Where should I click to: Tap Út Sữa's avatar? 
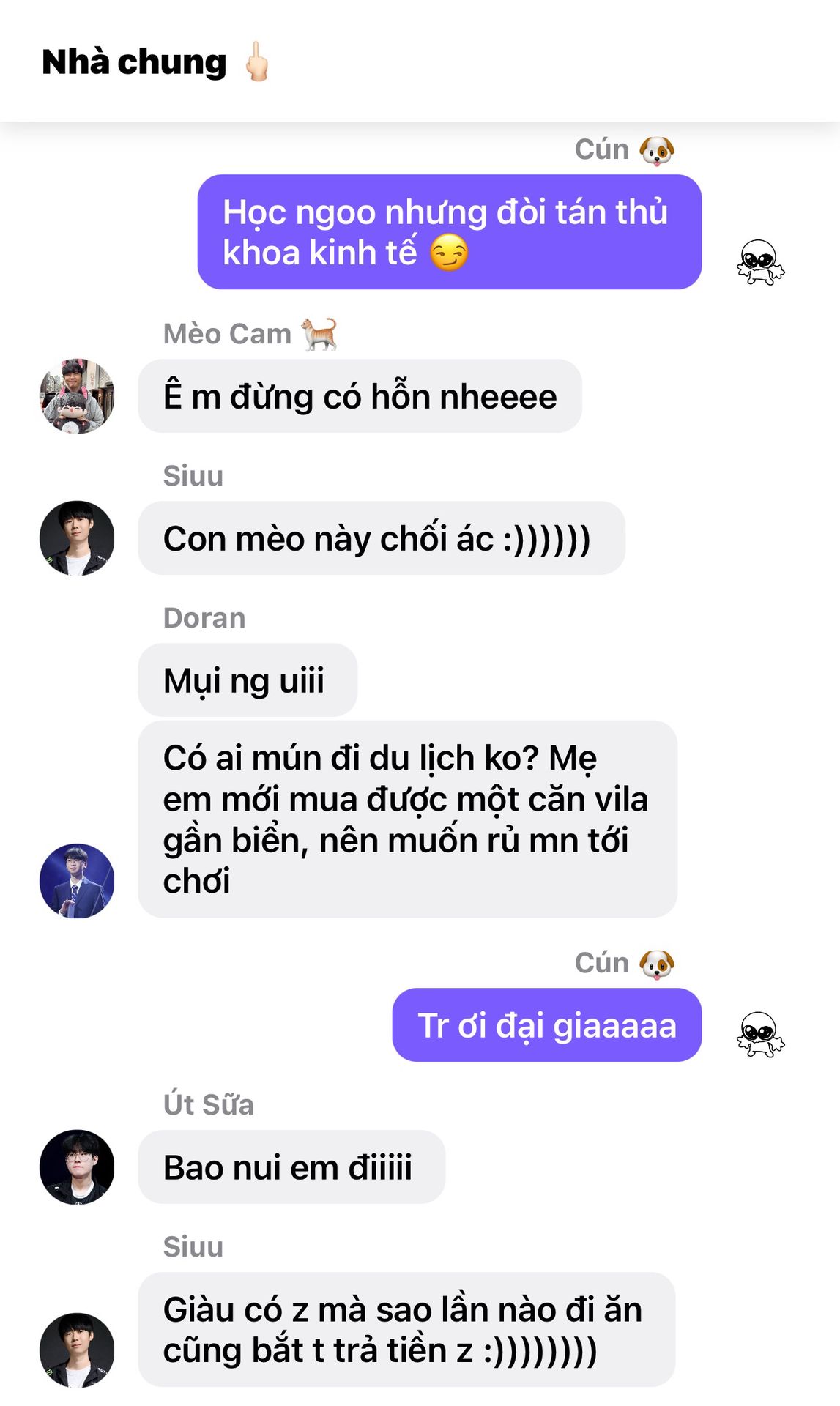(77, 1167)
